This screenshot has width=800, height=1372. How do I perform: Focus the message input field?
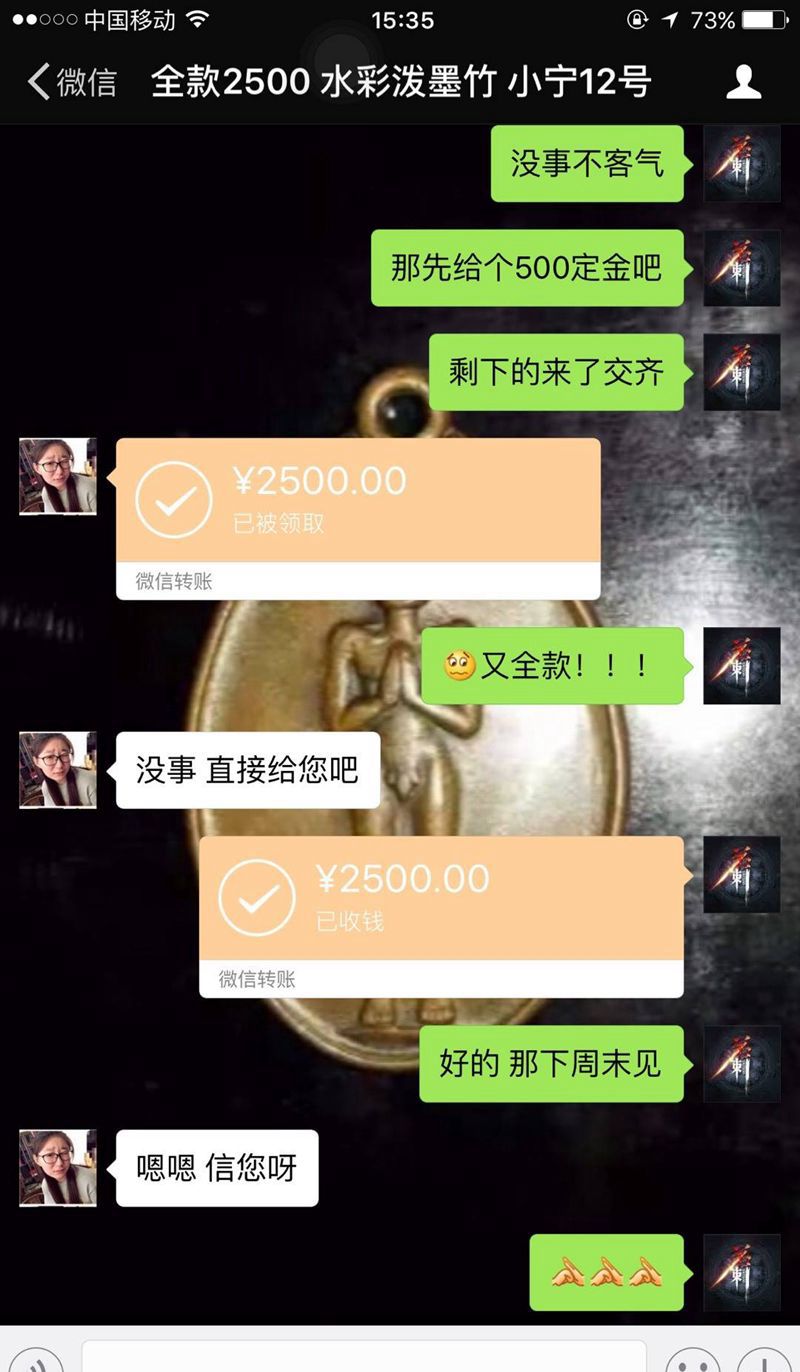[x=363, y=1356]
